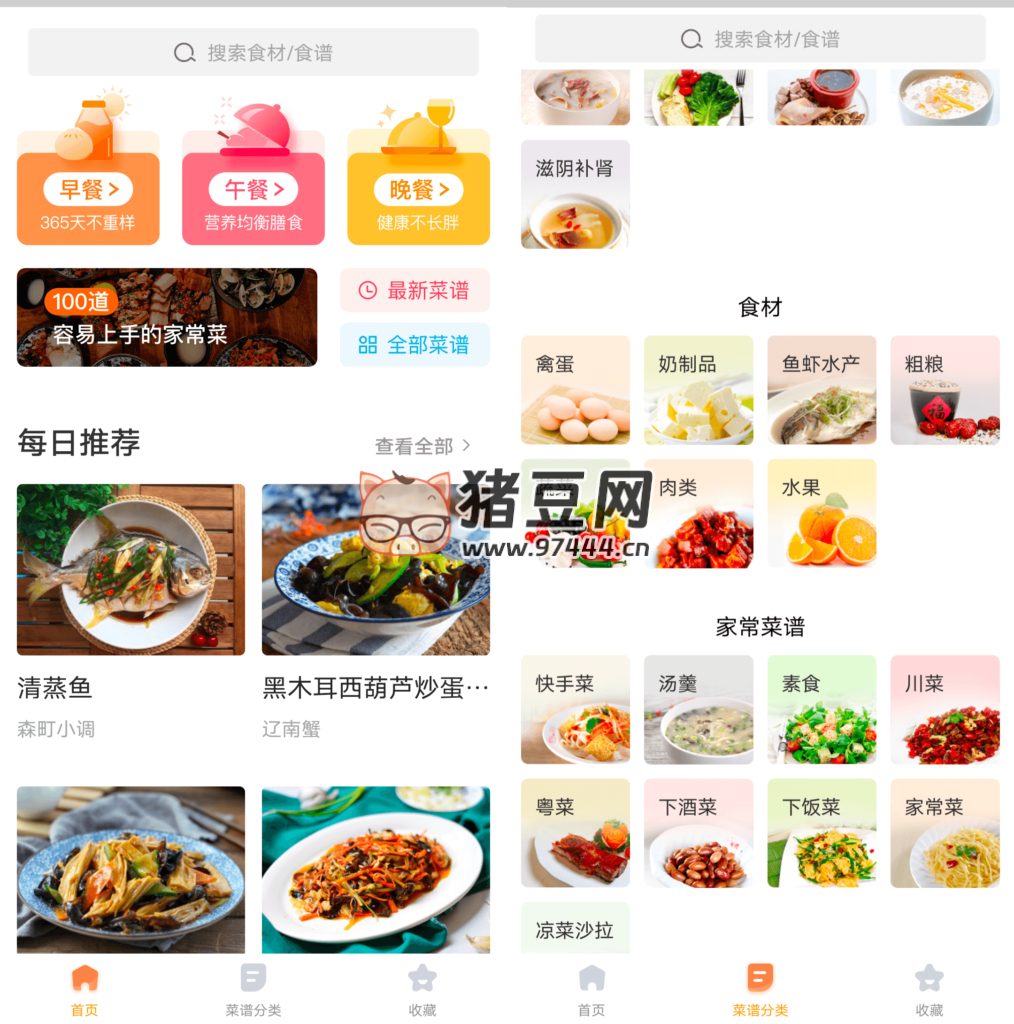Choose the 川菜 cuisine tile

coord(944,709)
